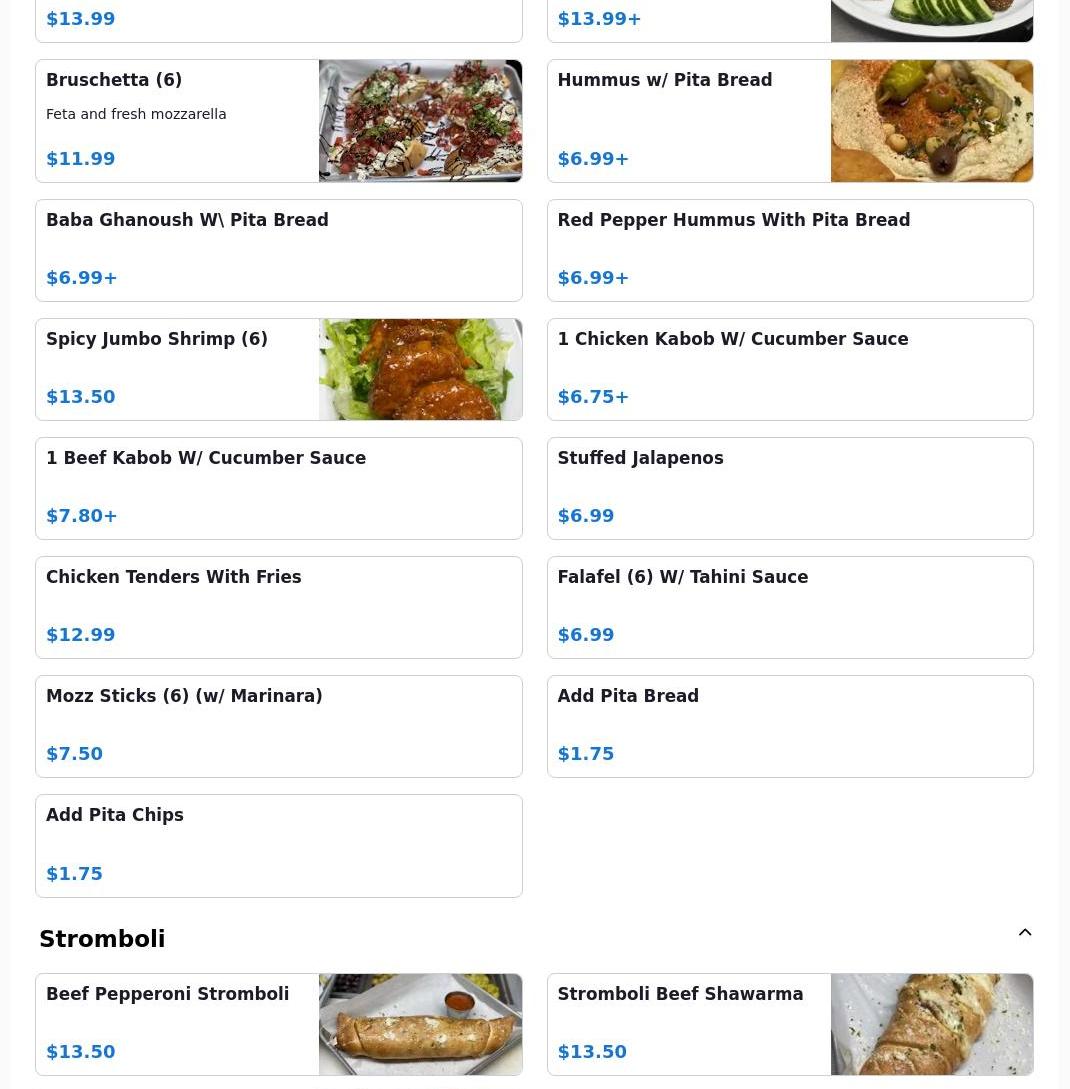Tap the Spicy Jumbo Shrimp (6) card
This screenshot has height=1089, width=1070.
[x=278, y=369]
